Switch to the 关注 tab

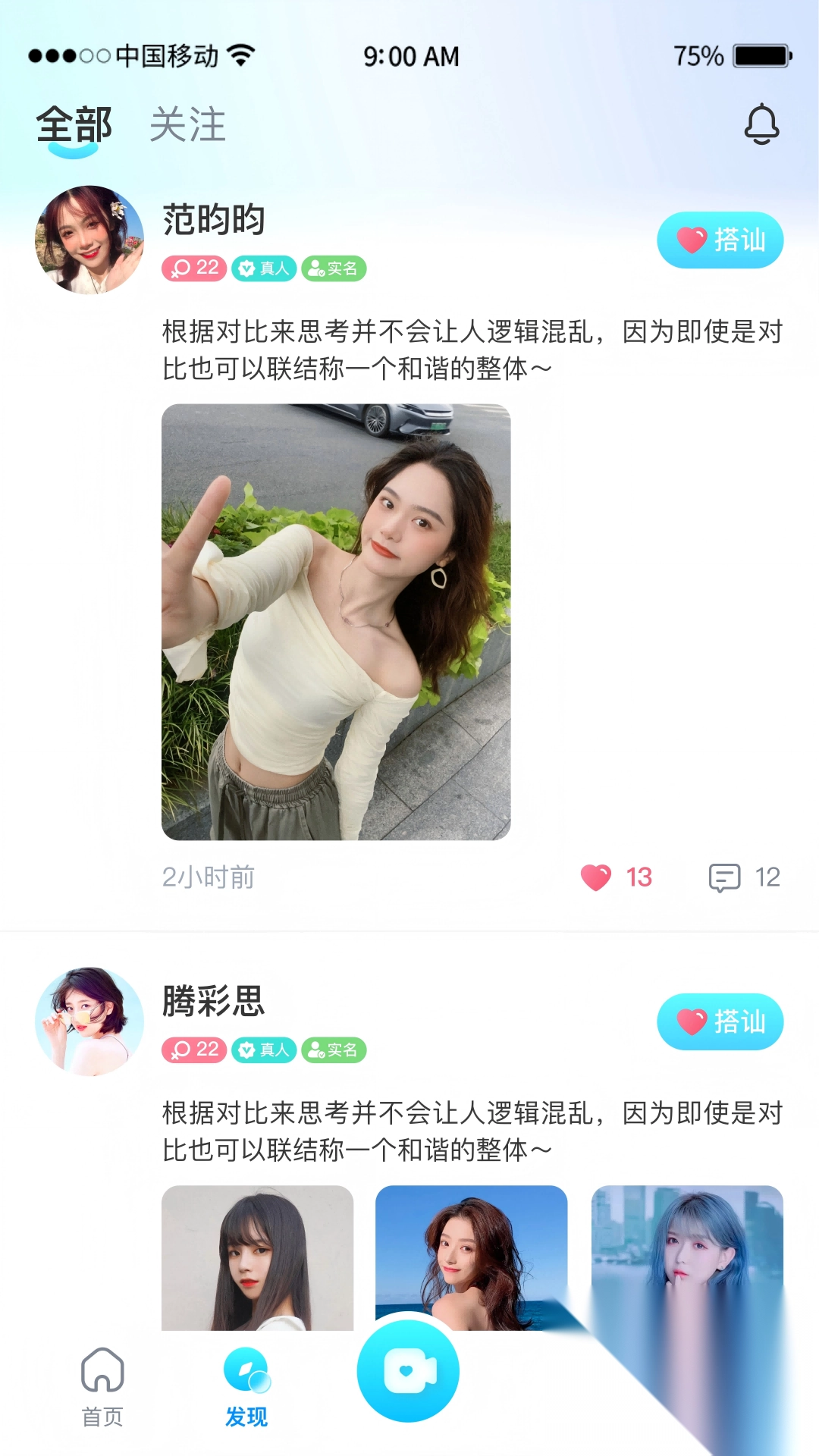coord(188,125)
